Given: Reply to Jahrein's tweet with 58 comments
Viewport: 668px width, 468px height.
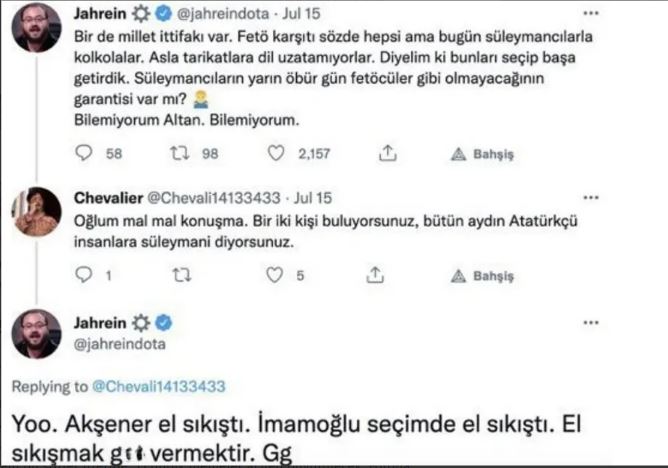Looking at the screenshot, I should pyautogui.click(x=86, y=154).
